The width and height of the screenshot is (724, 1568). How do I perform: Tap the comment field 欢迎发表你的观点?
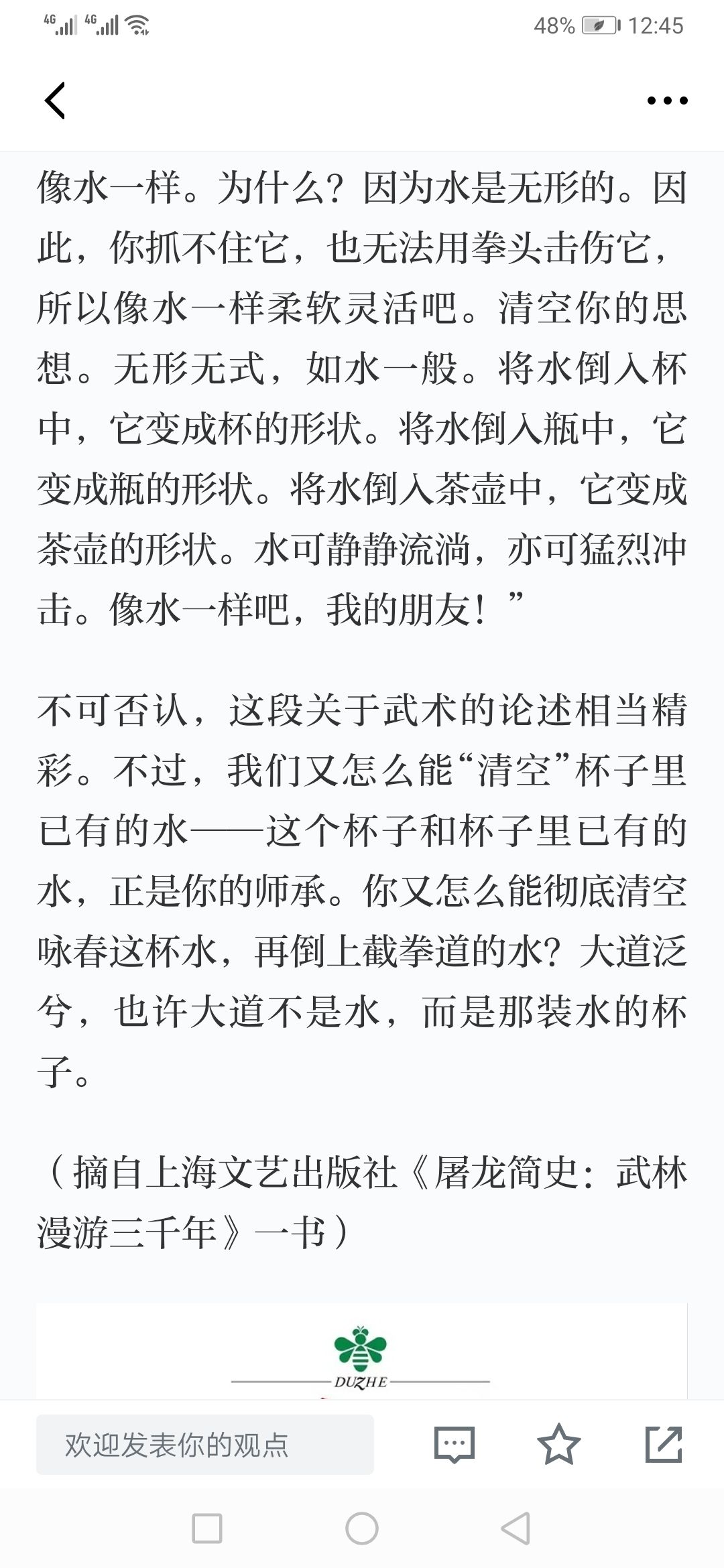click(204, 1444)
